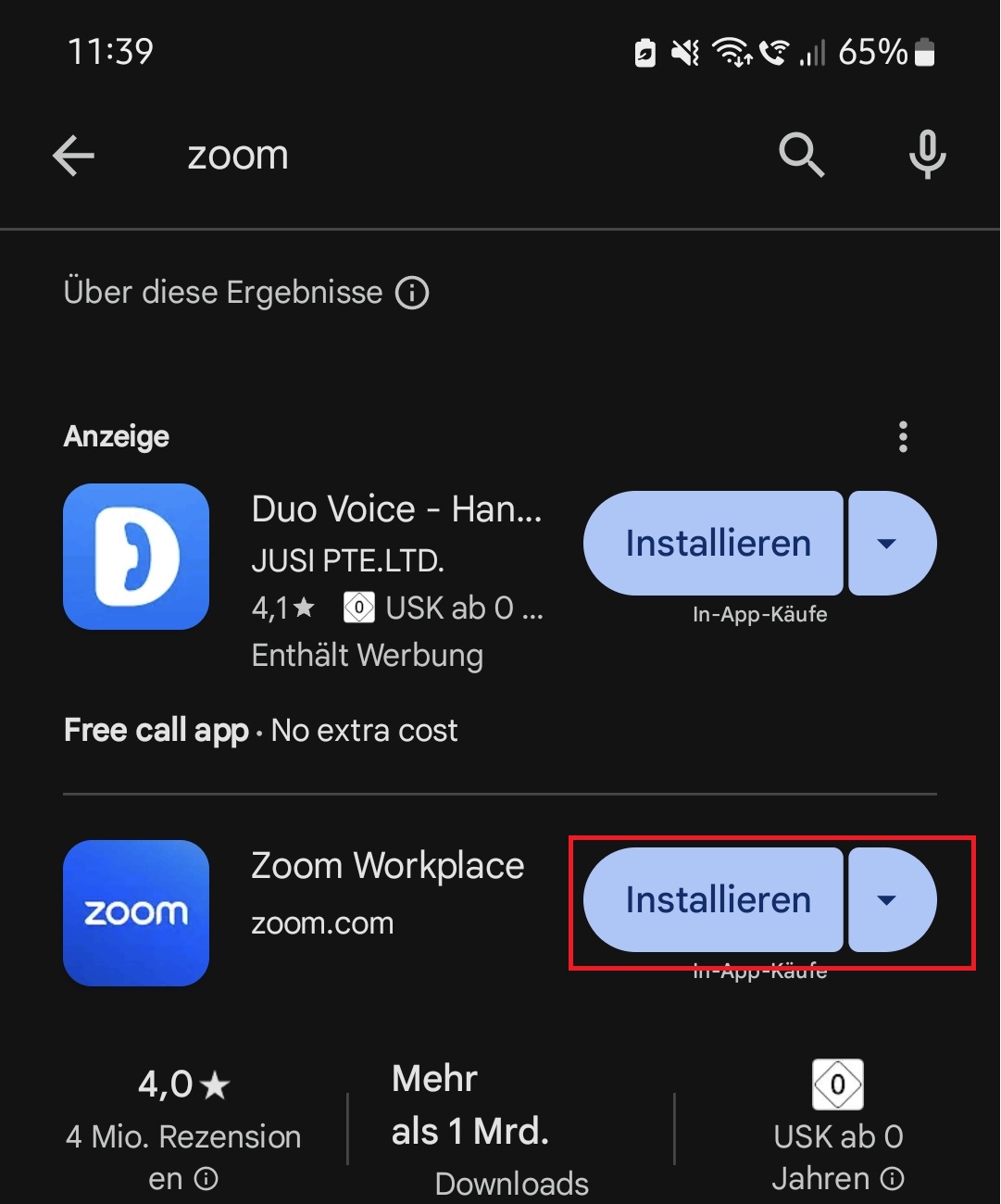
Task: Open the search magnifier icon
Action: [801, 155]
